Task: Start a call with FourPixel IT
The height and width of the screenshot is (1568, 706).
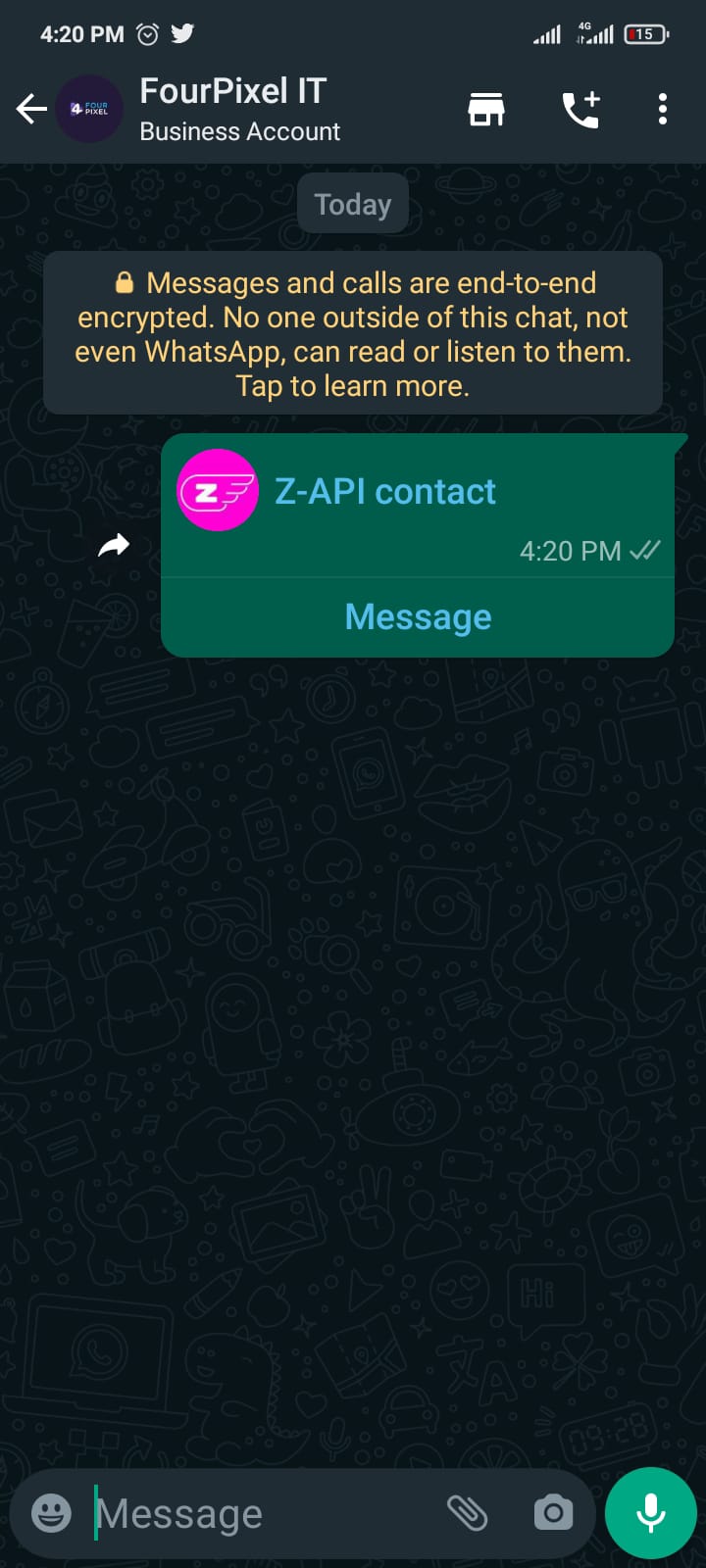Action: (580, 109)
